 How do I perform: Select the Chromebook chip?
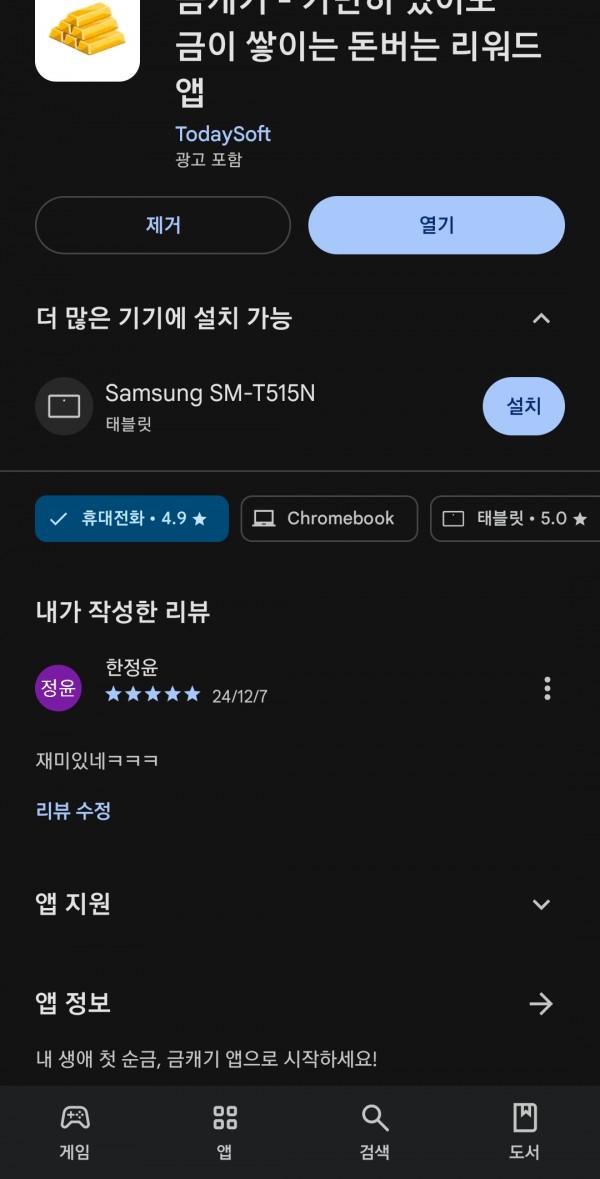329,519
